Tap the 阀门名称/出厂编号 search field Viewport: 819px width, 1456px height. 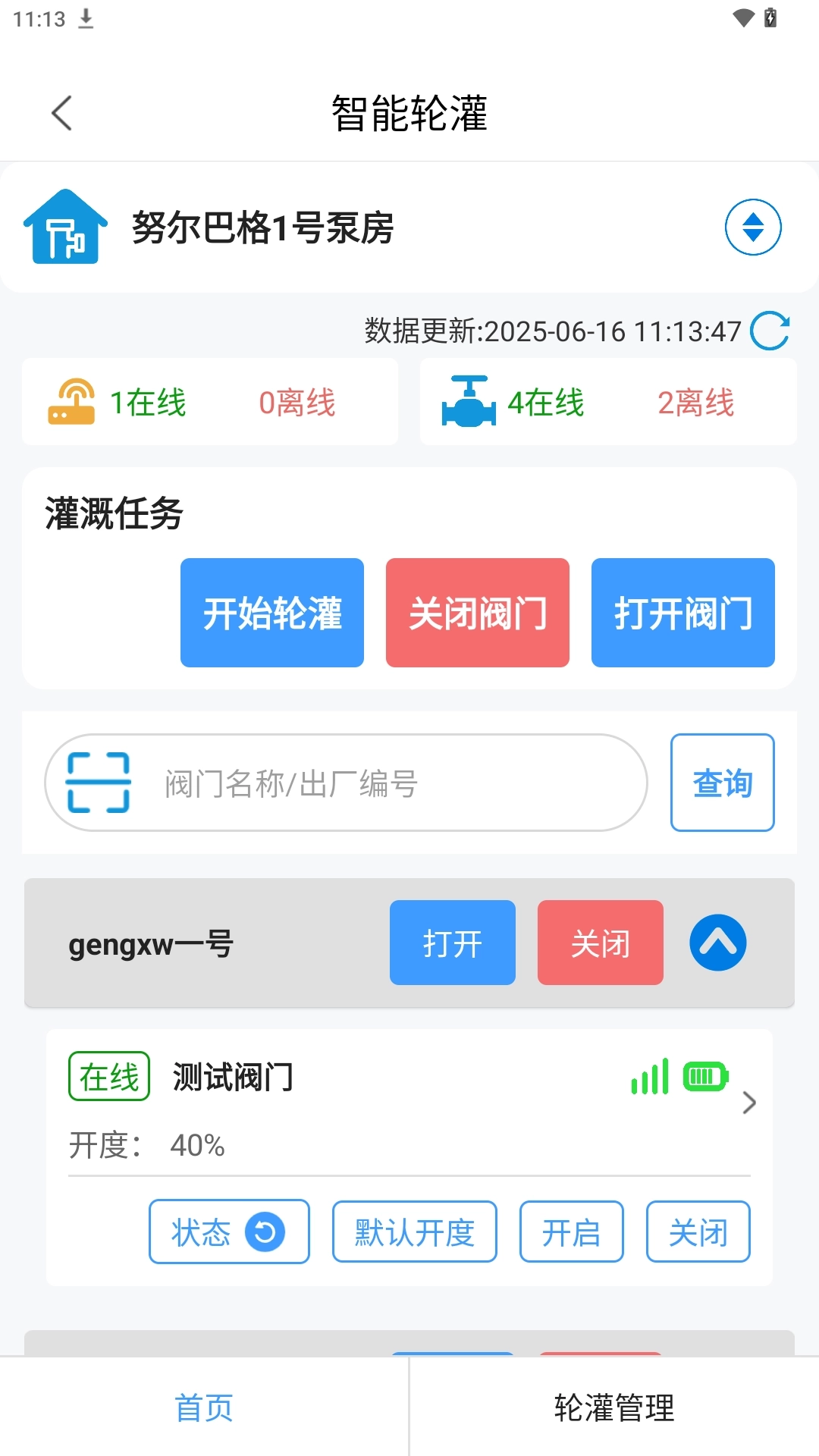pyautogui.click(x=379, y=783)
